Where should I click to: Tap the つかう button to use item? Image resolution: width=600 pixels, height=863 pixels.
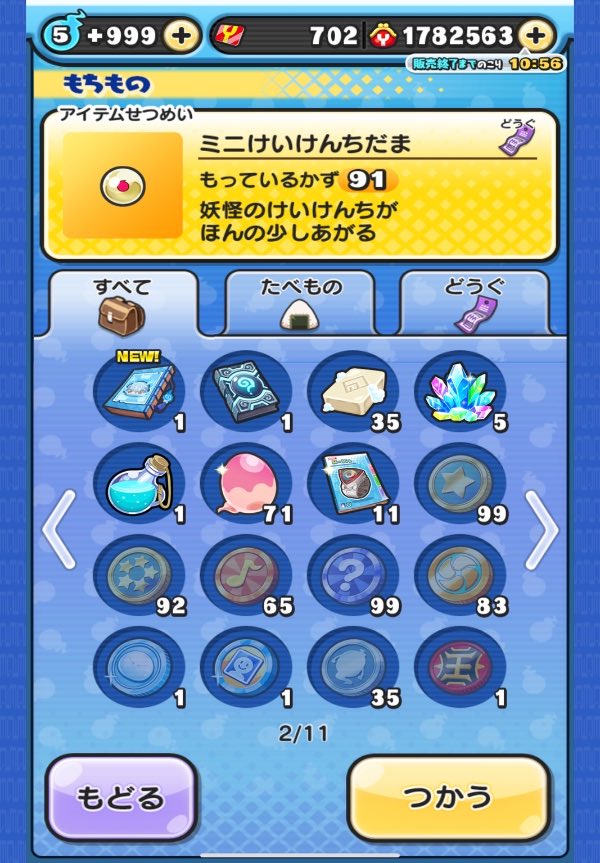coord(449,797)
